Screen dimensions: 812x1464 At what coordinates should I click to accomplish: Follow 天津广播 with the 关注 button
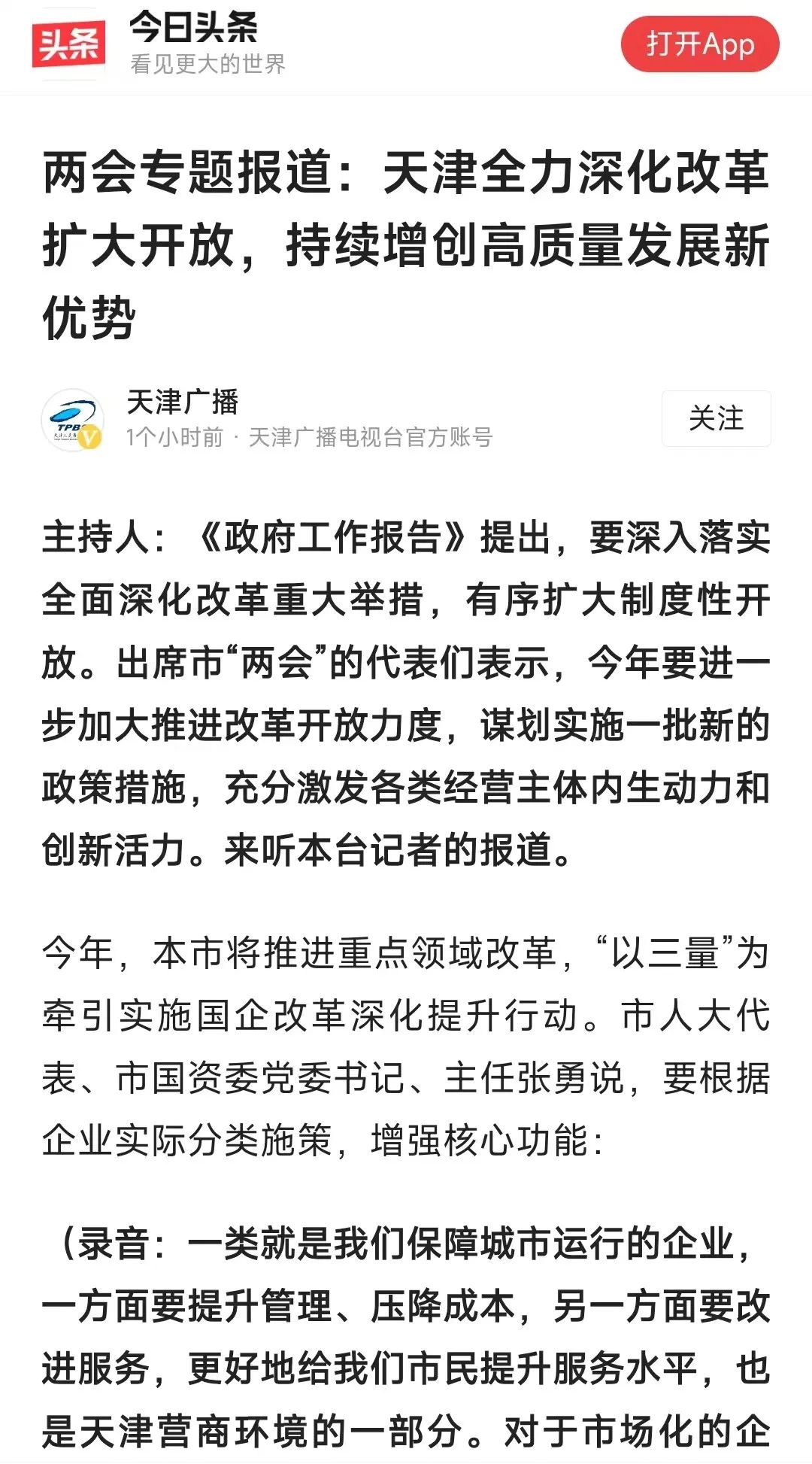tap(716, 419)
